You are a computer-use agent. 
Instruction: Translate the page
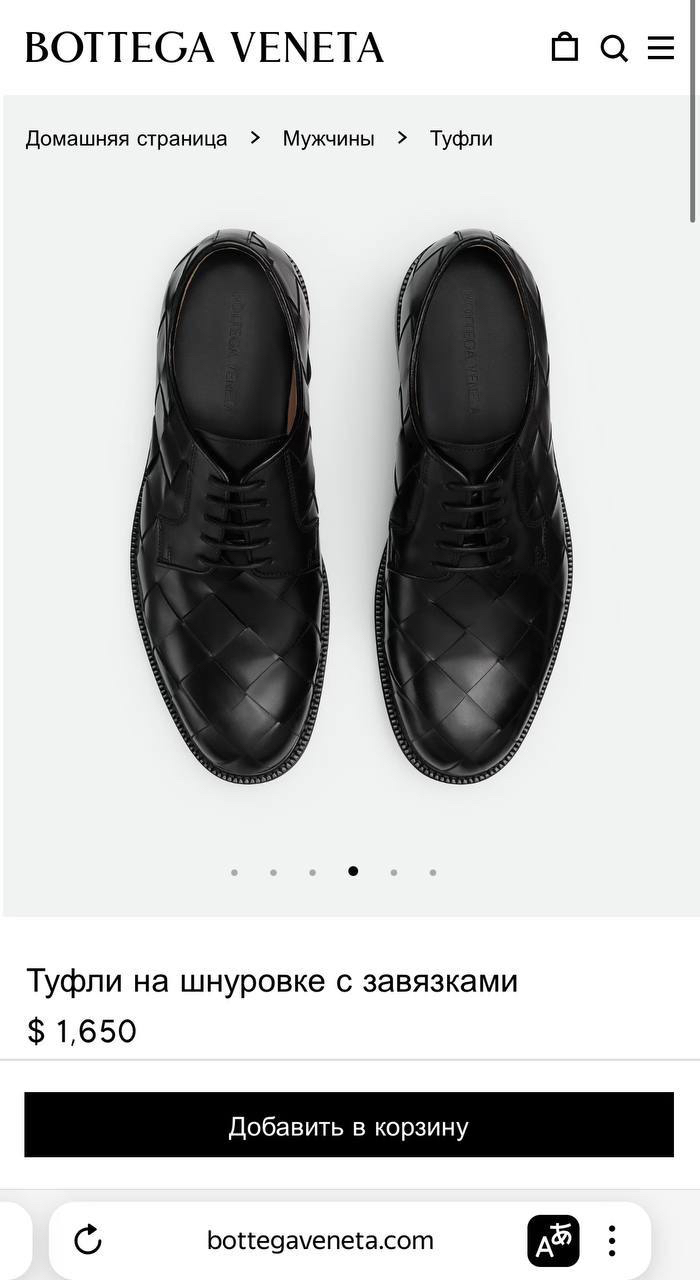tap(553, 1241)
